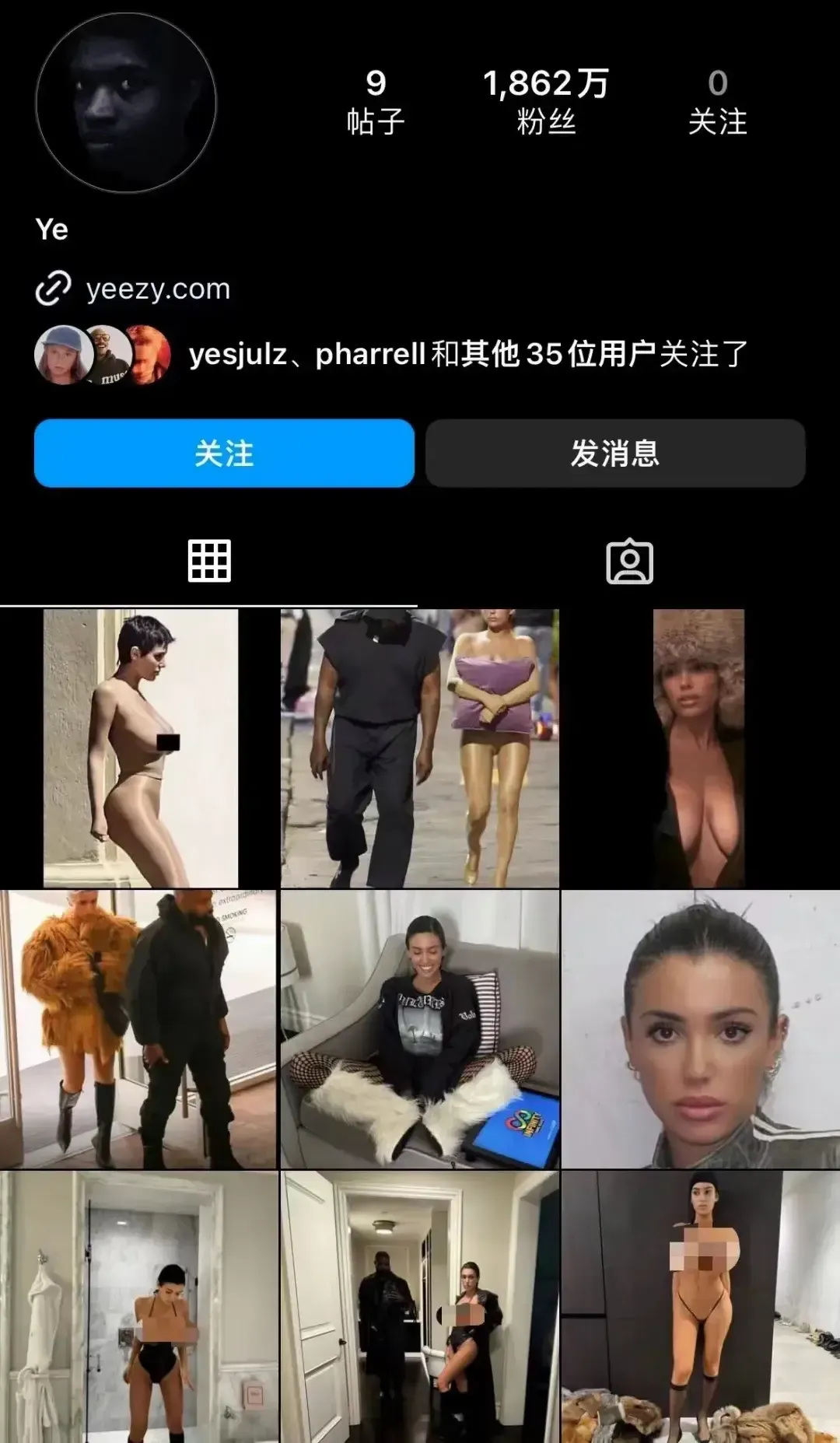Open the yeezy.com profile link
This screenshot has width=840, height=1443.
[158, 289]
